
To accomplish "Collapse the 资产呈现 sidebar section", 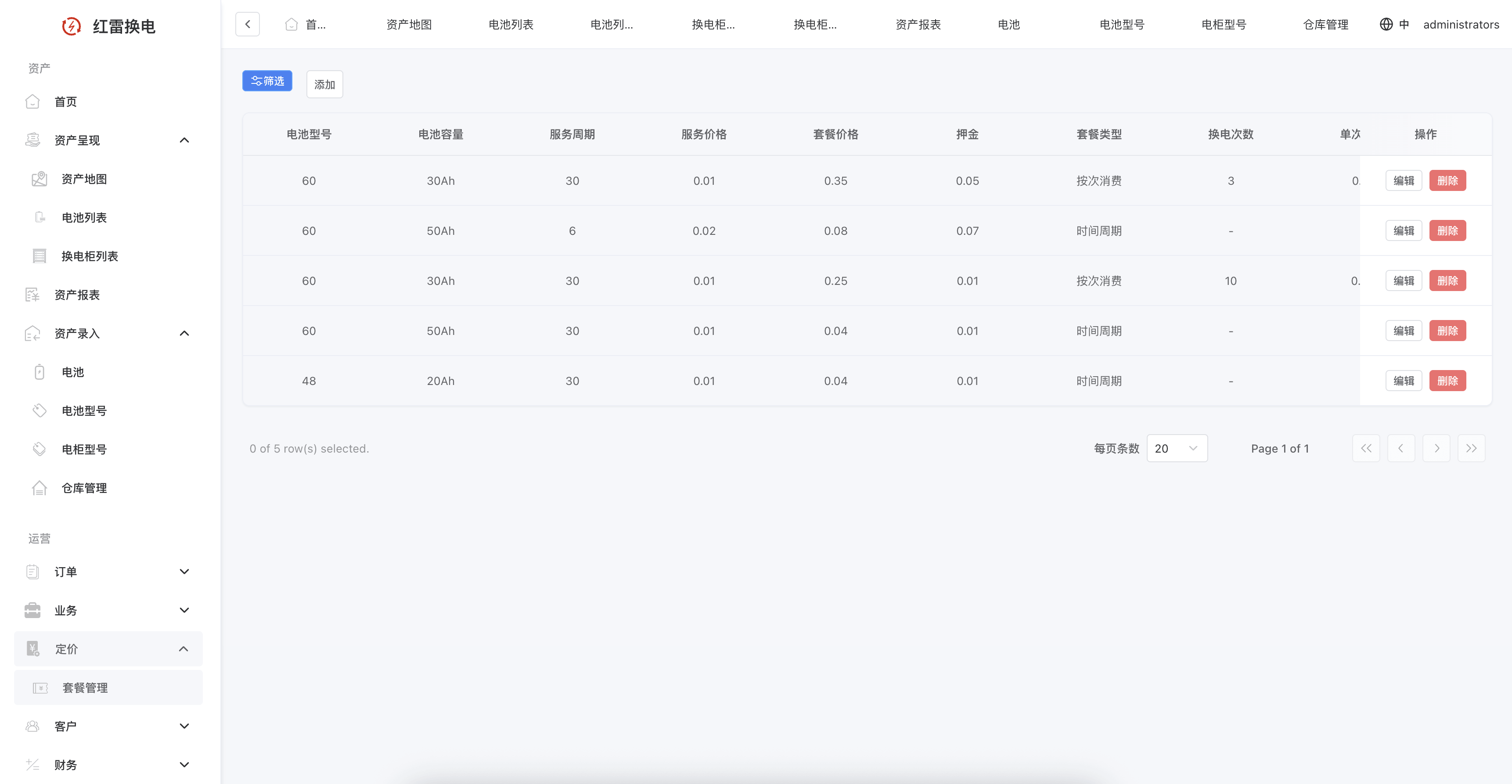I will point(184,140).
